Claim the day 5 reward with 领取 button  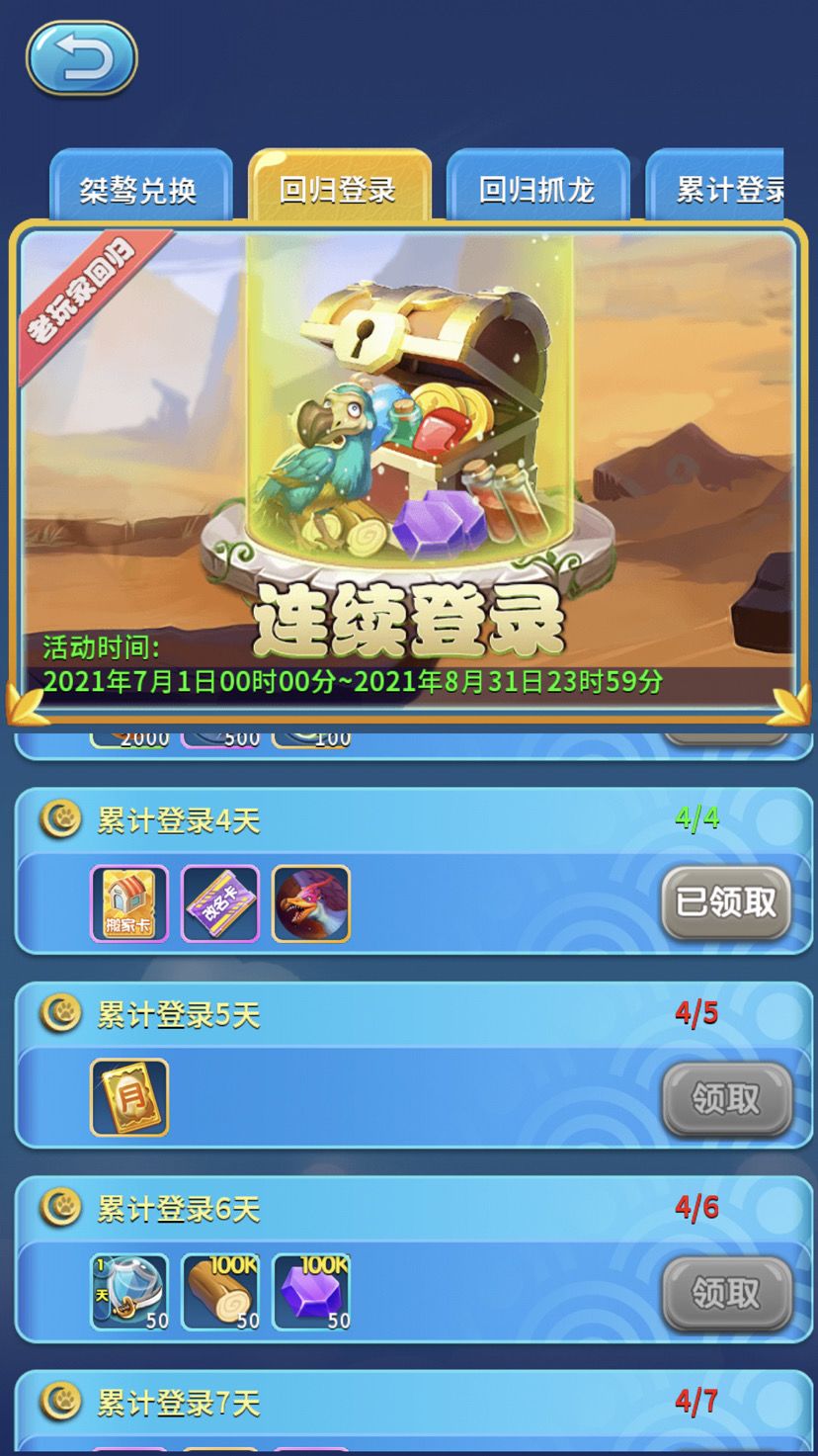(x=727, y=1096)
